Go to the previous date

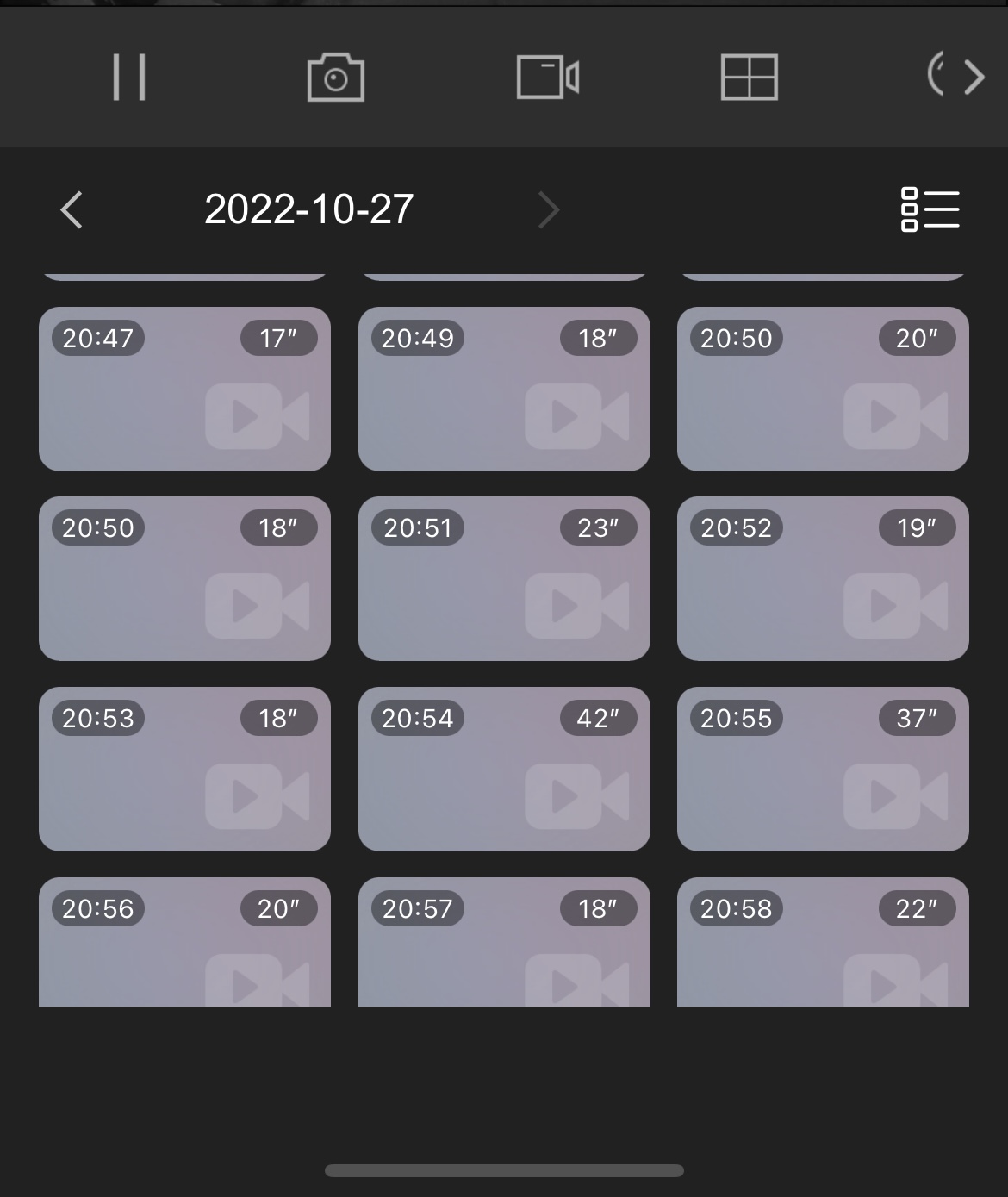pyautogui.click(x=72, y=209)
